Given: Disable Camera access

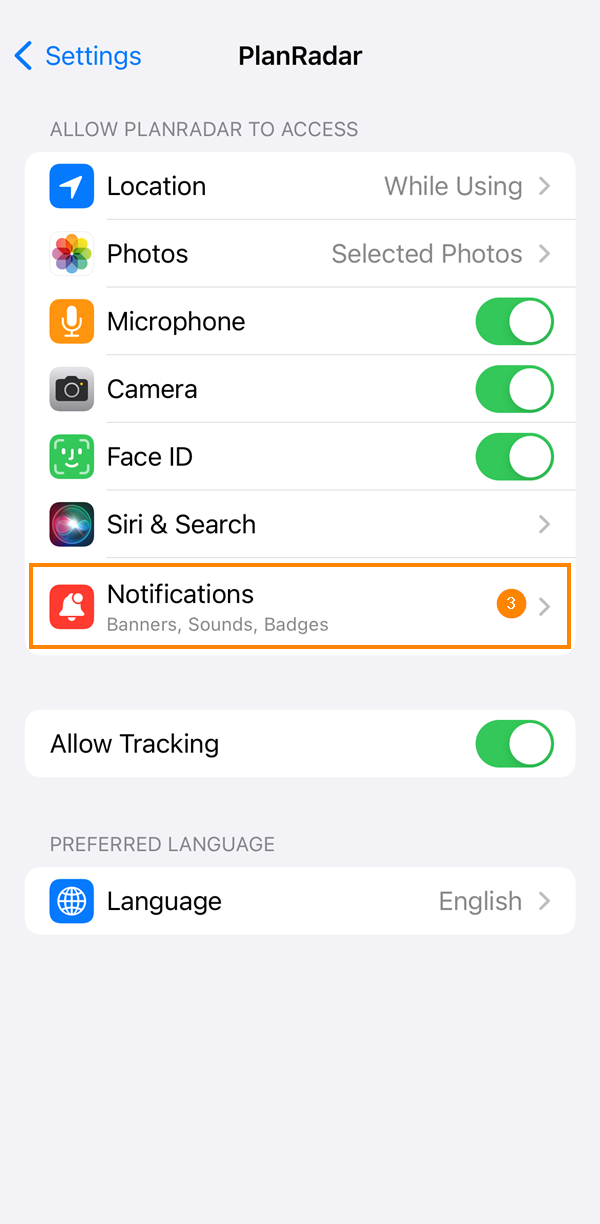Looking at the screenshot, I should [x=513, y=389].
